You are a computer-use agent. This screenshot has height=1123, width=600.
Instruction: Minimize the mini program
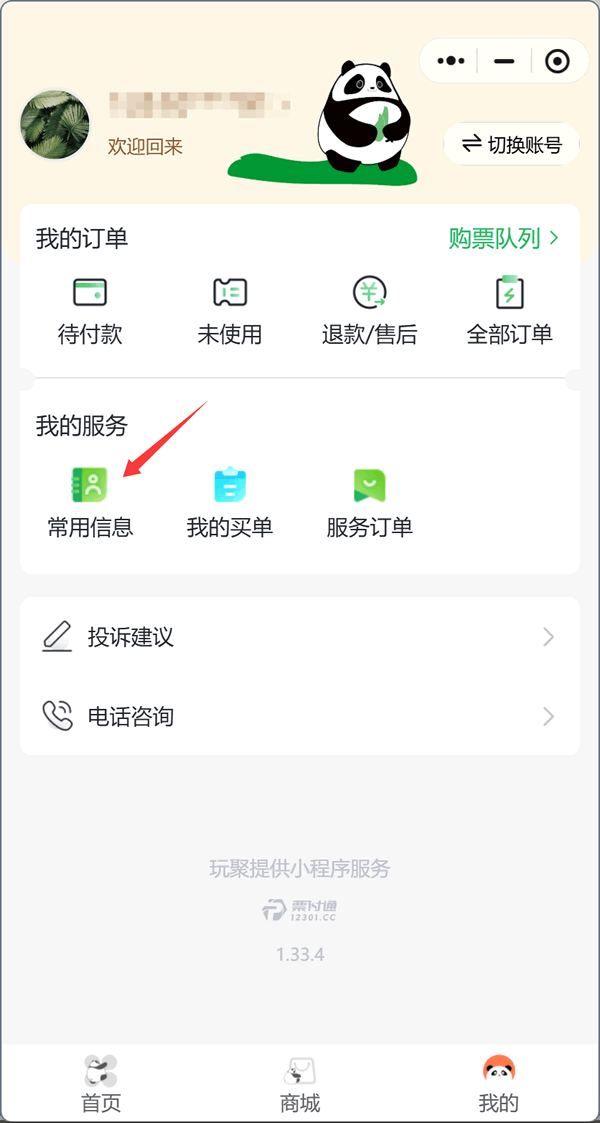(x=504, y=62)
